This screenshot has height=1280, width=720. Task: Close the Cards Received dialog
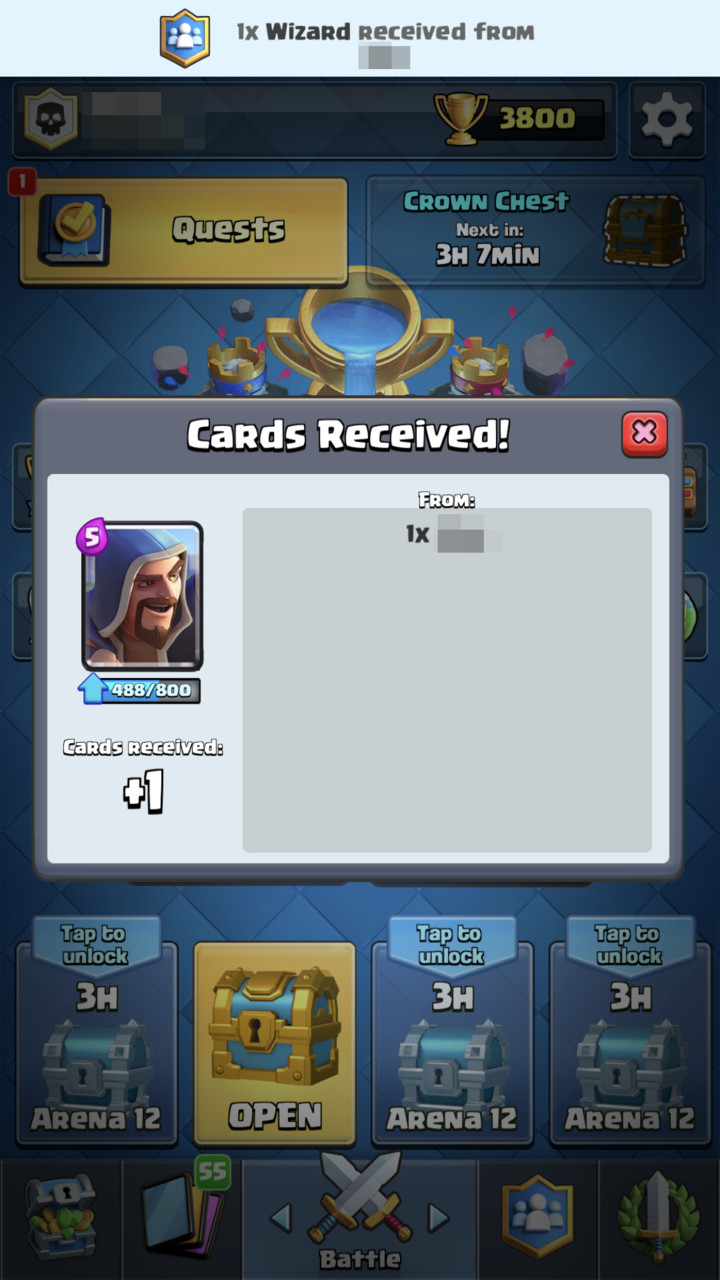[x=645, y=433]
